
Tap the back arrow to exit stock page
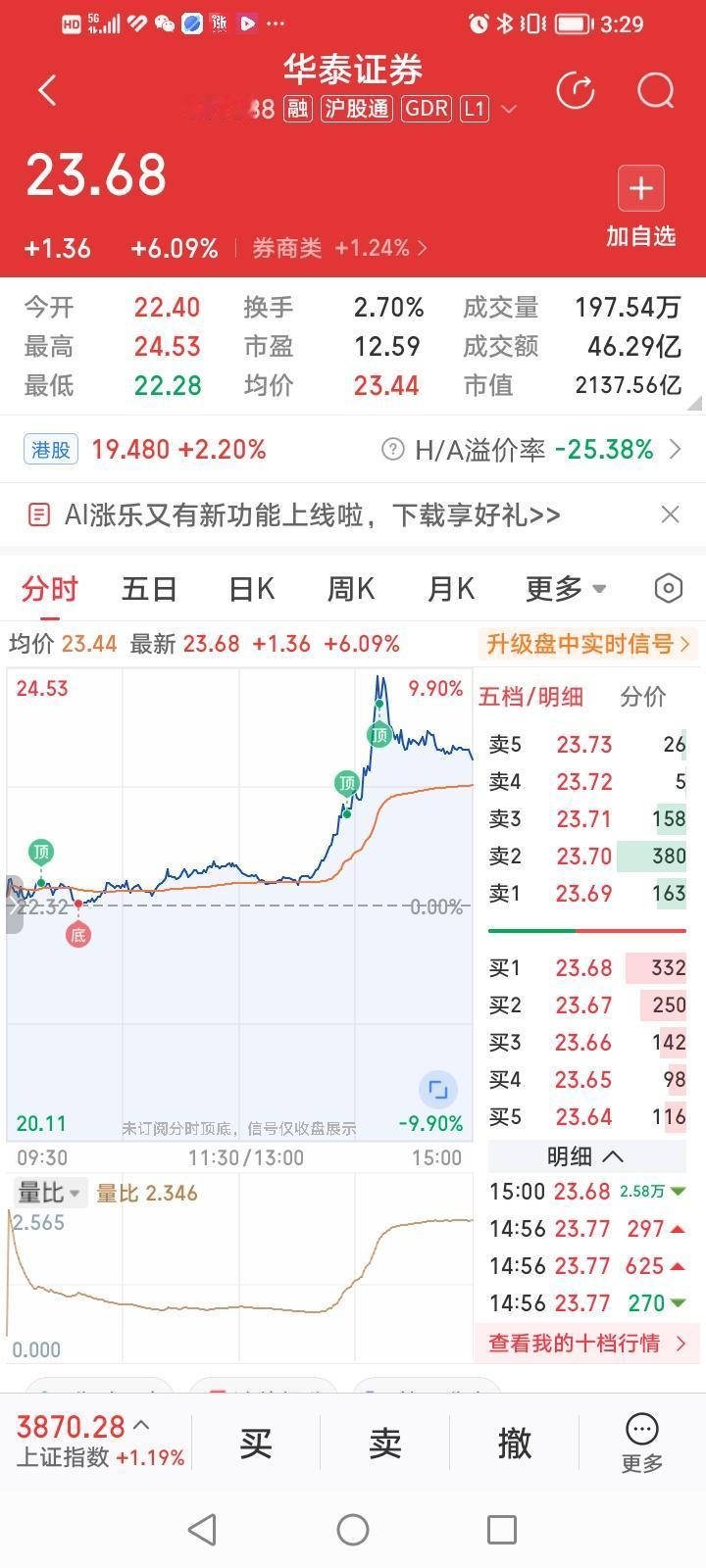point(45,89)
